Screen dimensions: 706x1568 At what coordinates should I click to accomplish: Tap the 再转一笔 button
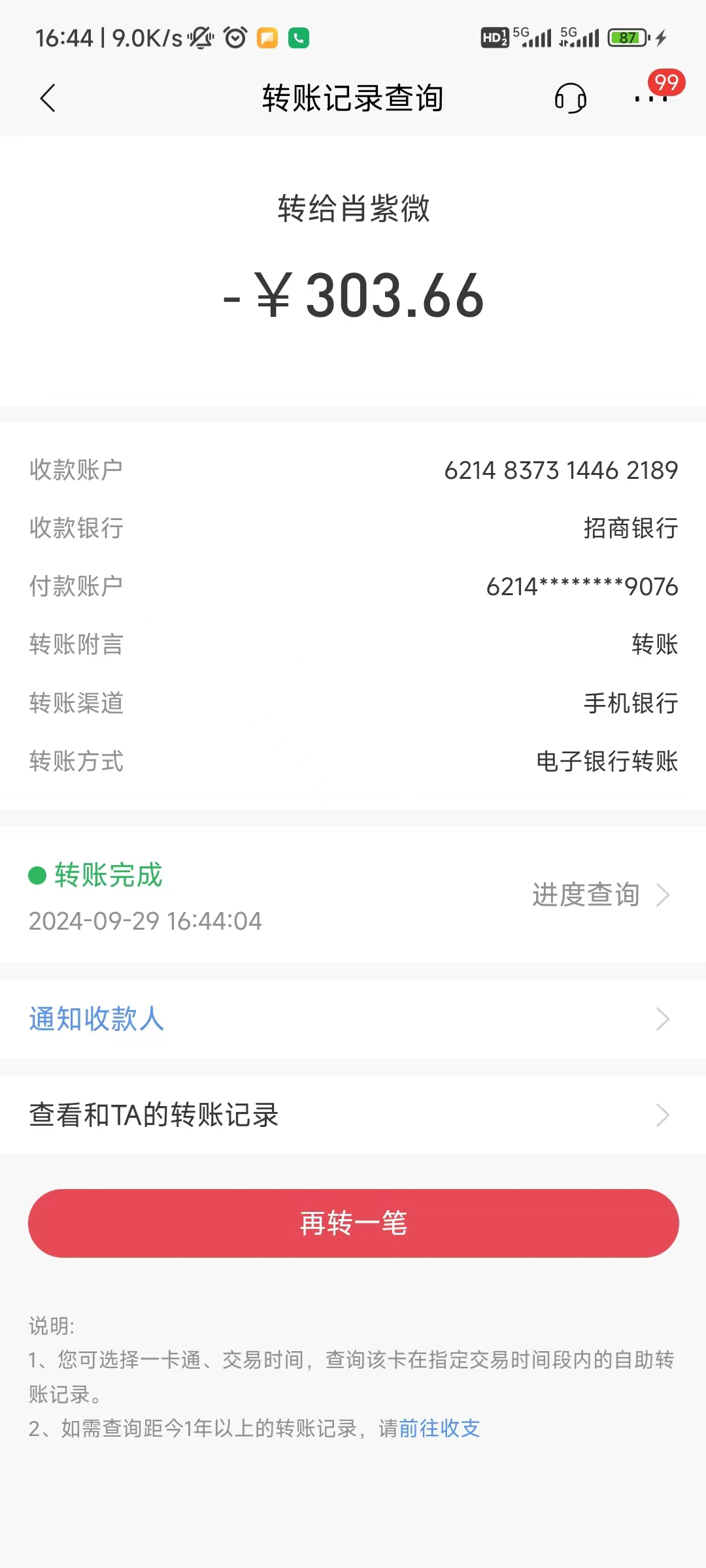[x=353, y=1223]
